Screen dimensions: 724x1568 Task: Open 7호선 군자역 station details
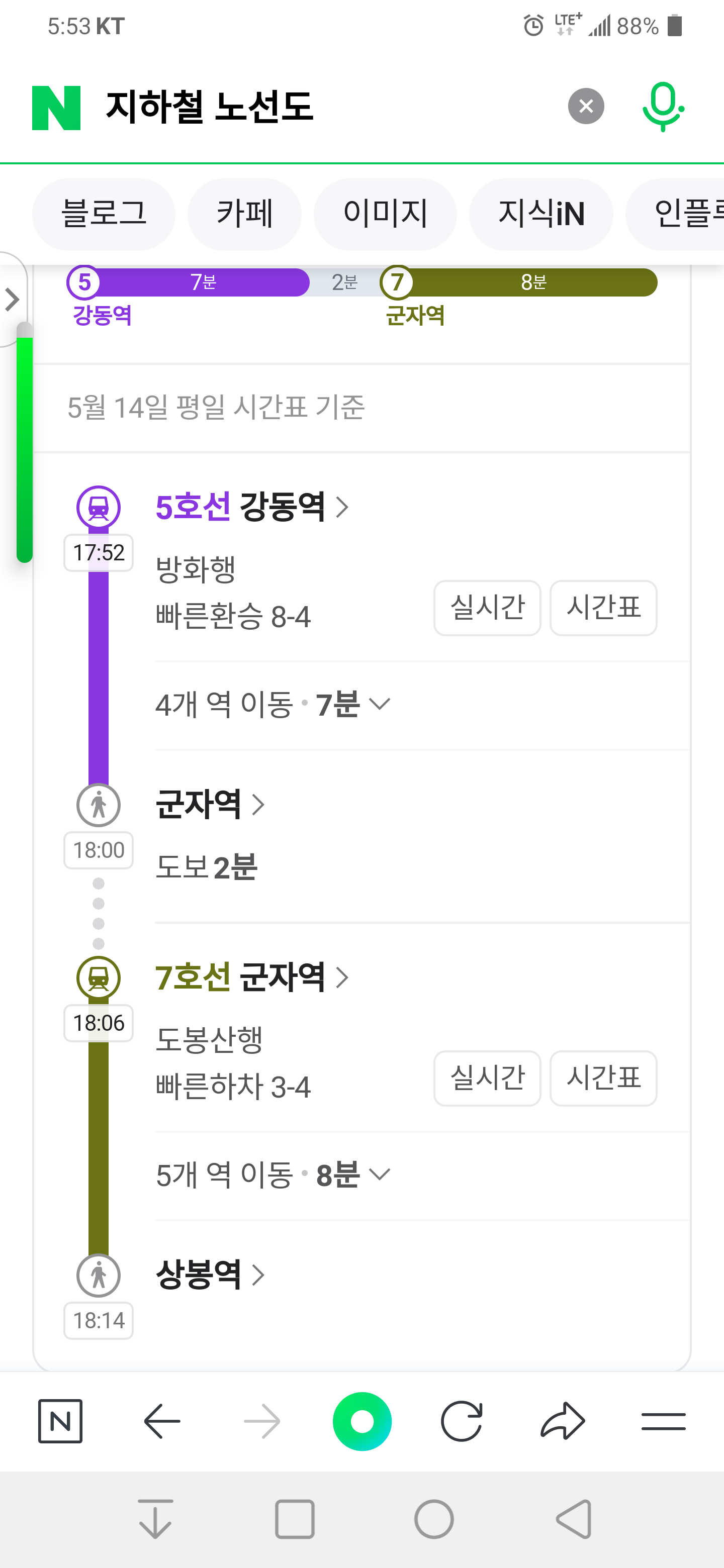(252, 977)
